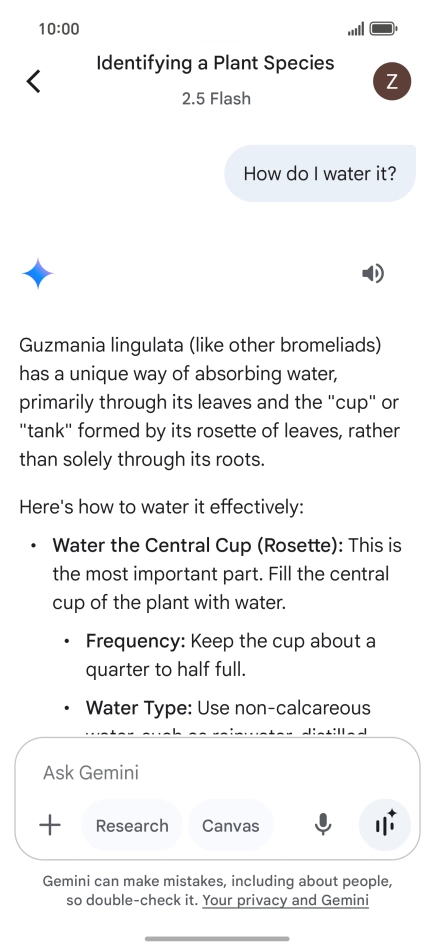Screen dimensions: 435x952
Task: Select the Research chip
Action: point(132,825)
